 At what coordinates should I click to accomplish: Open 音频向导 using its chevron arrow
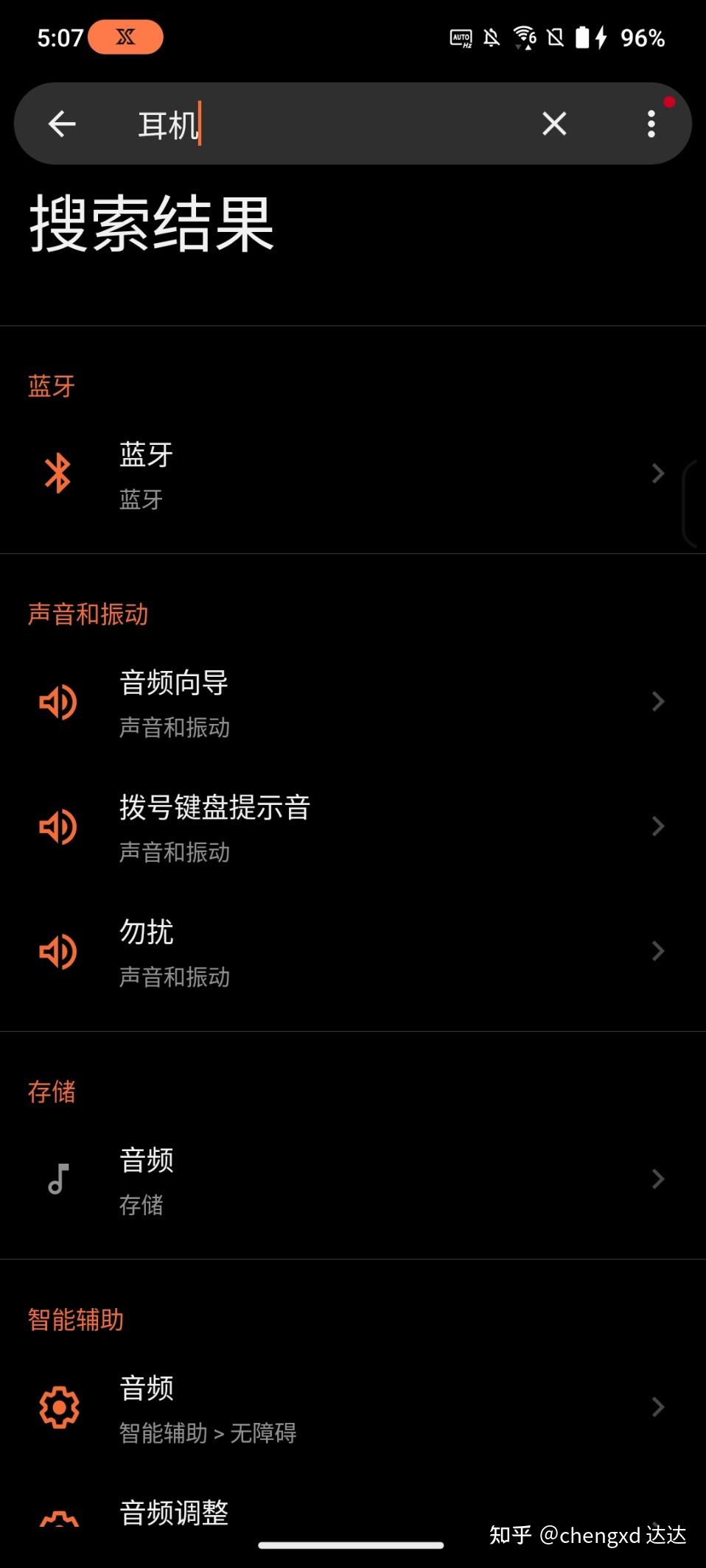click(657, 701)
